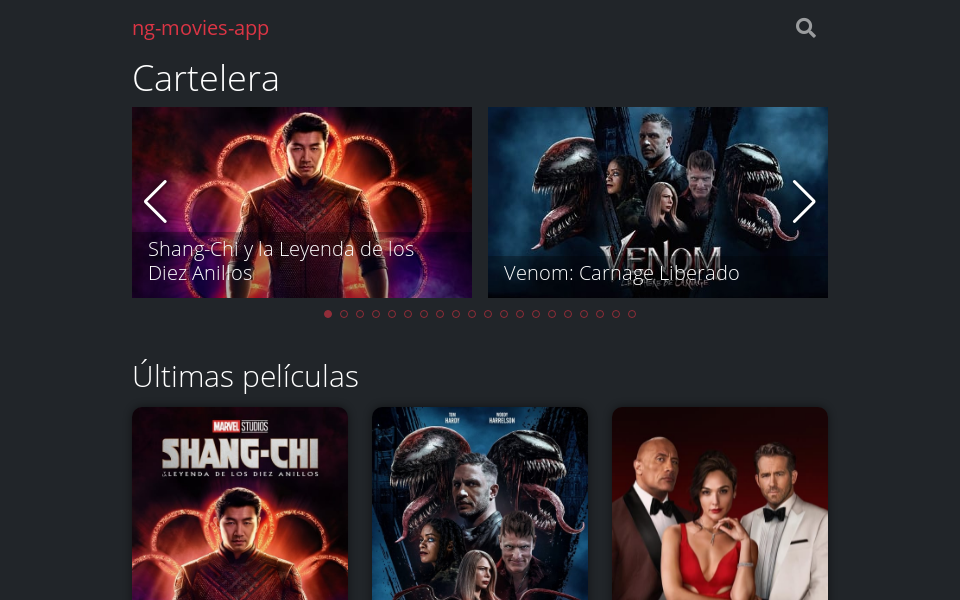960x600 pixels.
Task: Open Venom poster card in Últimas películas
Action: pos(480,503)
